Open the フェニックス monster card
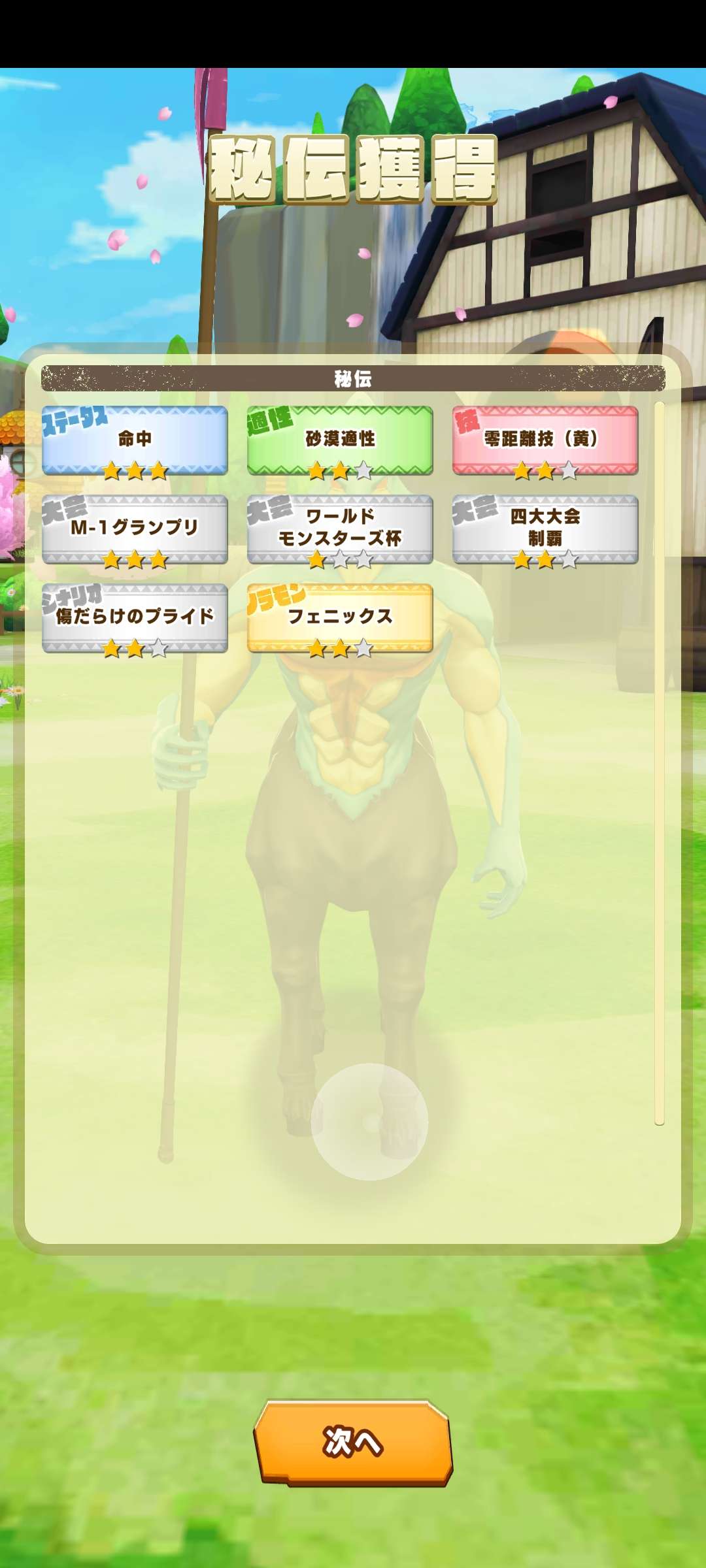Screen dimensions: 706x1568 point(340,618)
